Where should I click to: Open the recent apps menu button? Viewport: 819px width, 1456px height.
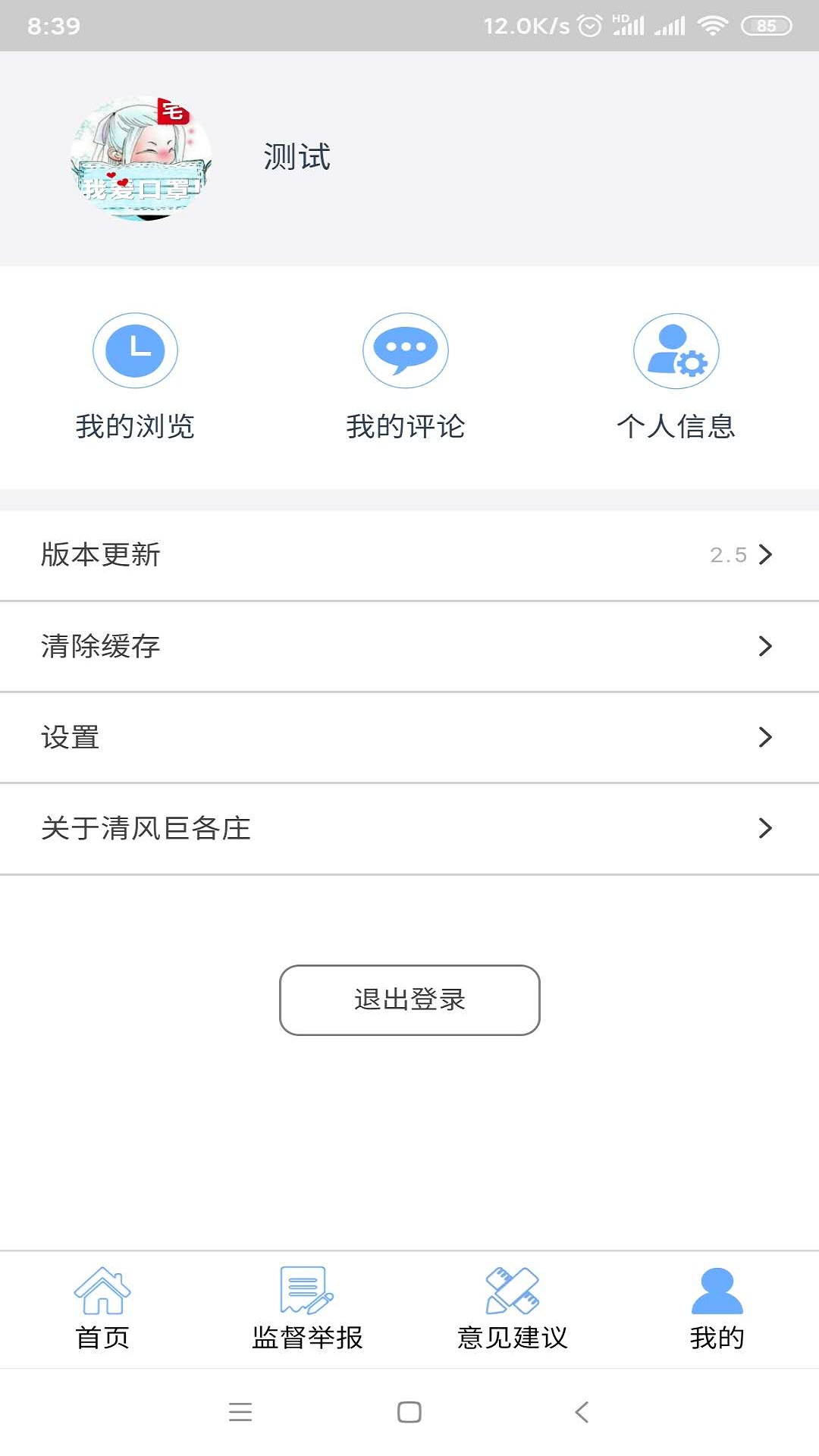tap(240, 1412)
